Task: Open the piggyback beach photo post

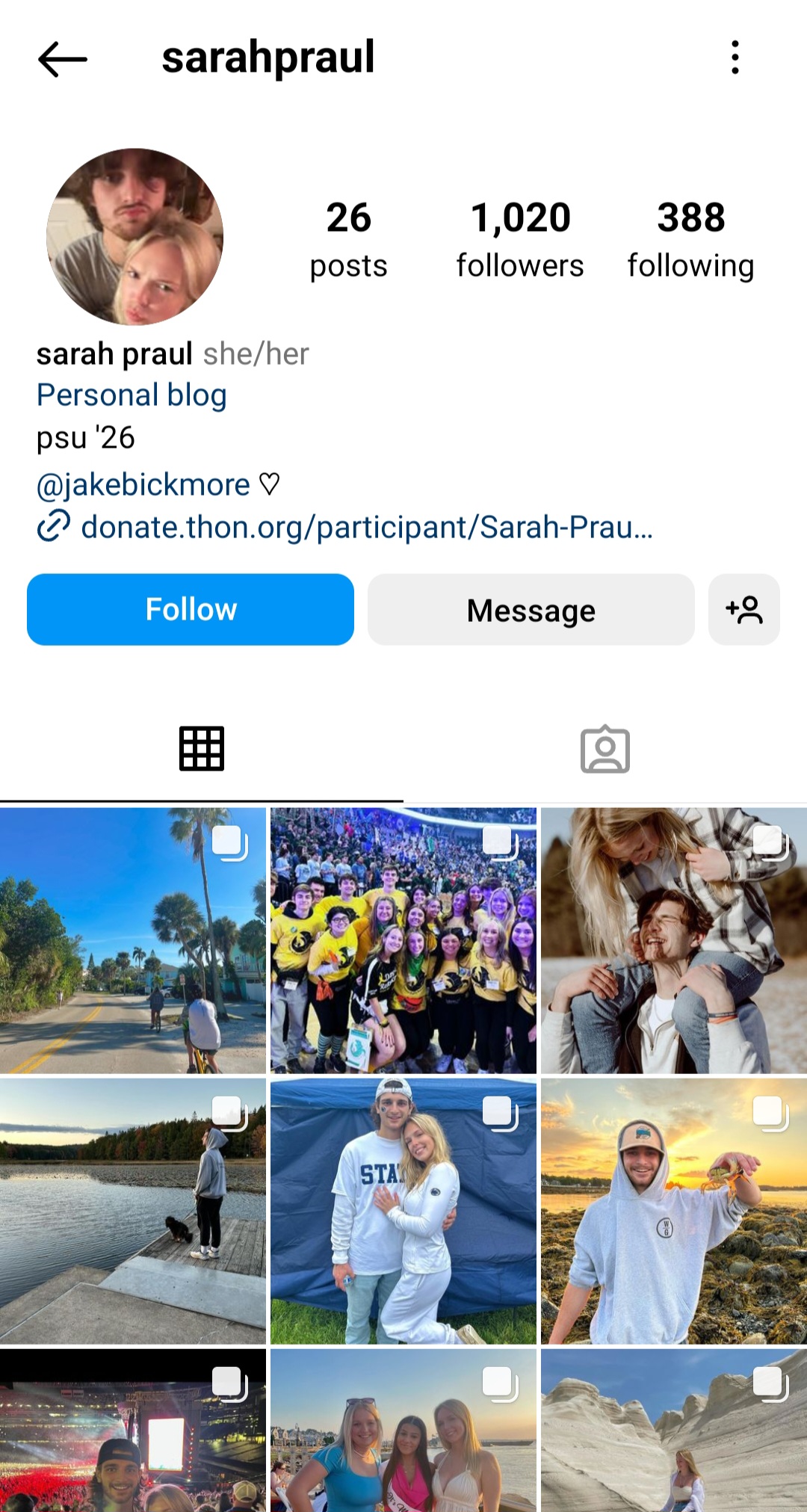Action: point(674,940)
